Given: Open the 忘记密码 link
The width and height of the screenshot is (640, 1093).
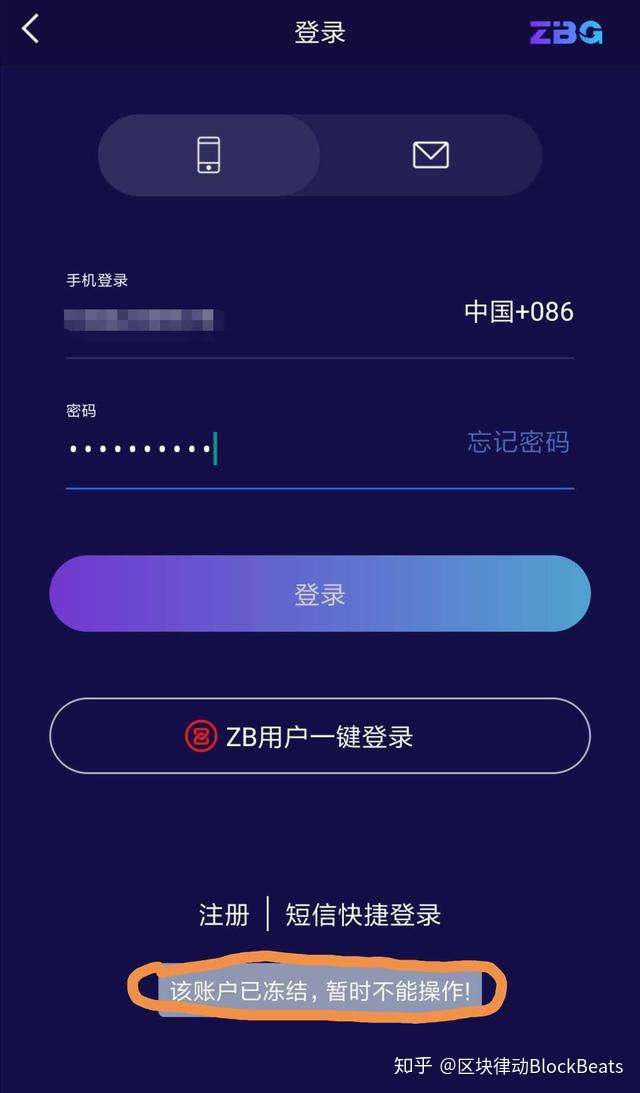Looking at the screenshot, I should tap(519, 443).
